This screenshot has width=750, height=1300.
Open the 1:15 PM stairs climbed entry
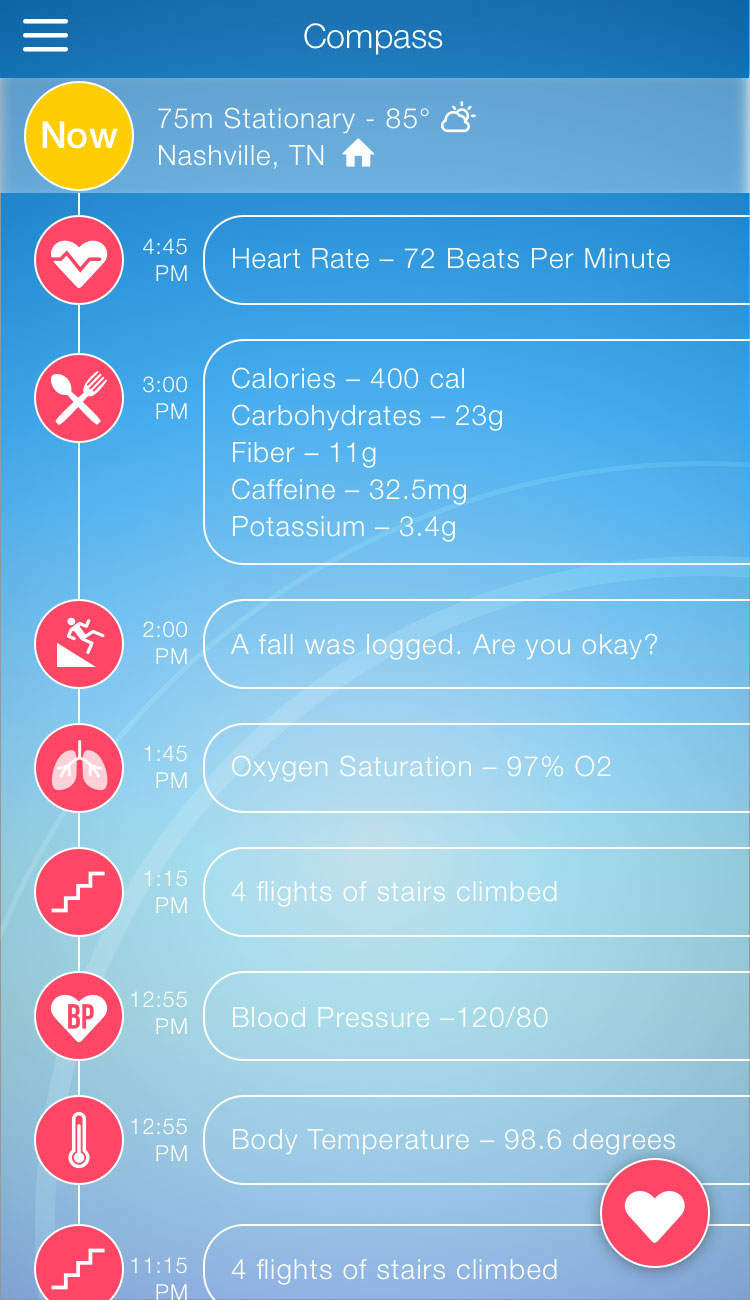[477, 892]
